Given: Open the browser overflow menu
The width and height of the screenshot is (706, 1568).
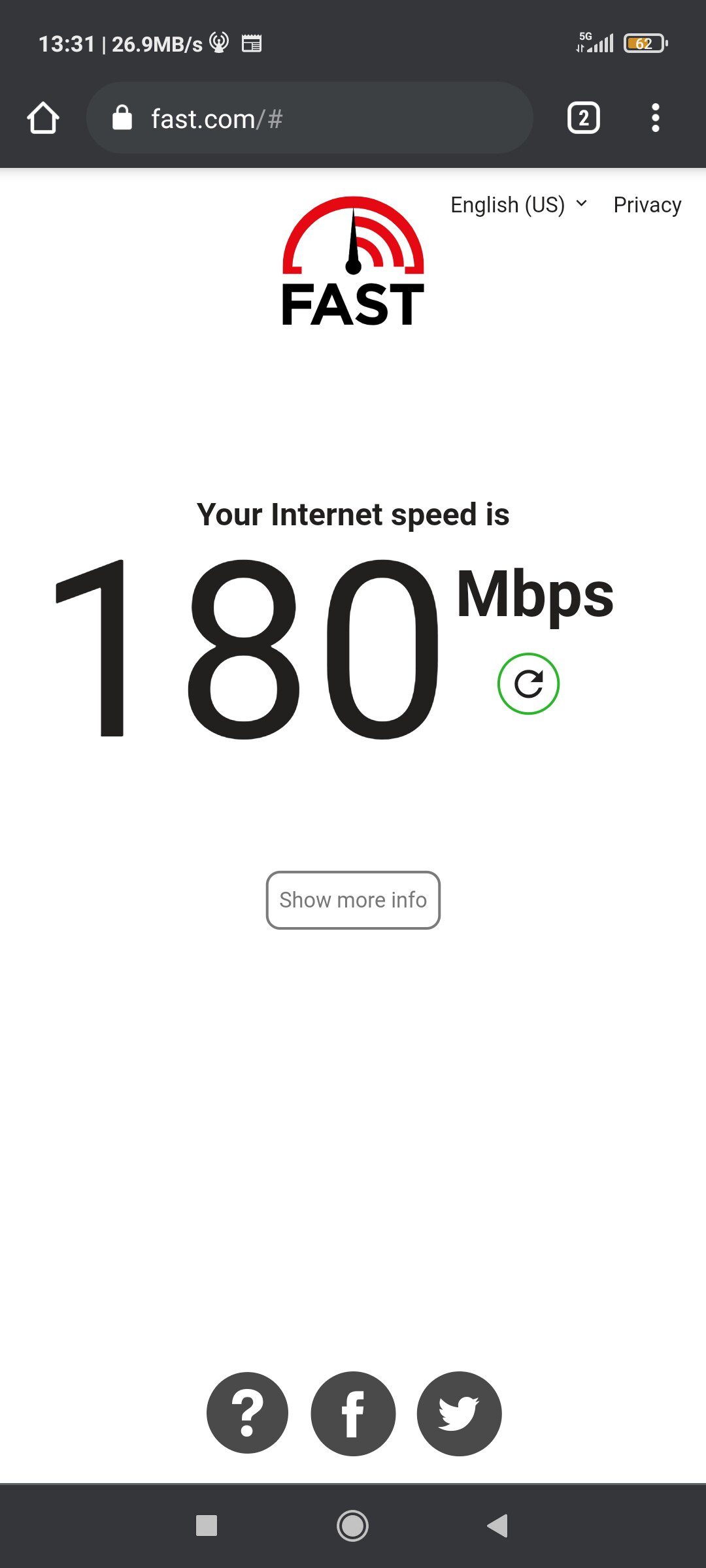Looking at the screenshot, I should click(655, 118).
